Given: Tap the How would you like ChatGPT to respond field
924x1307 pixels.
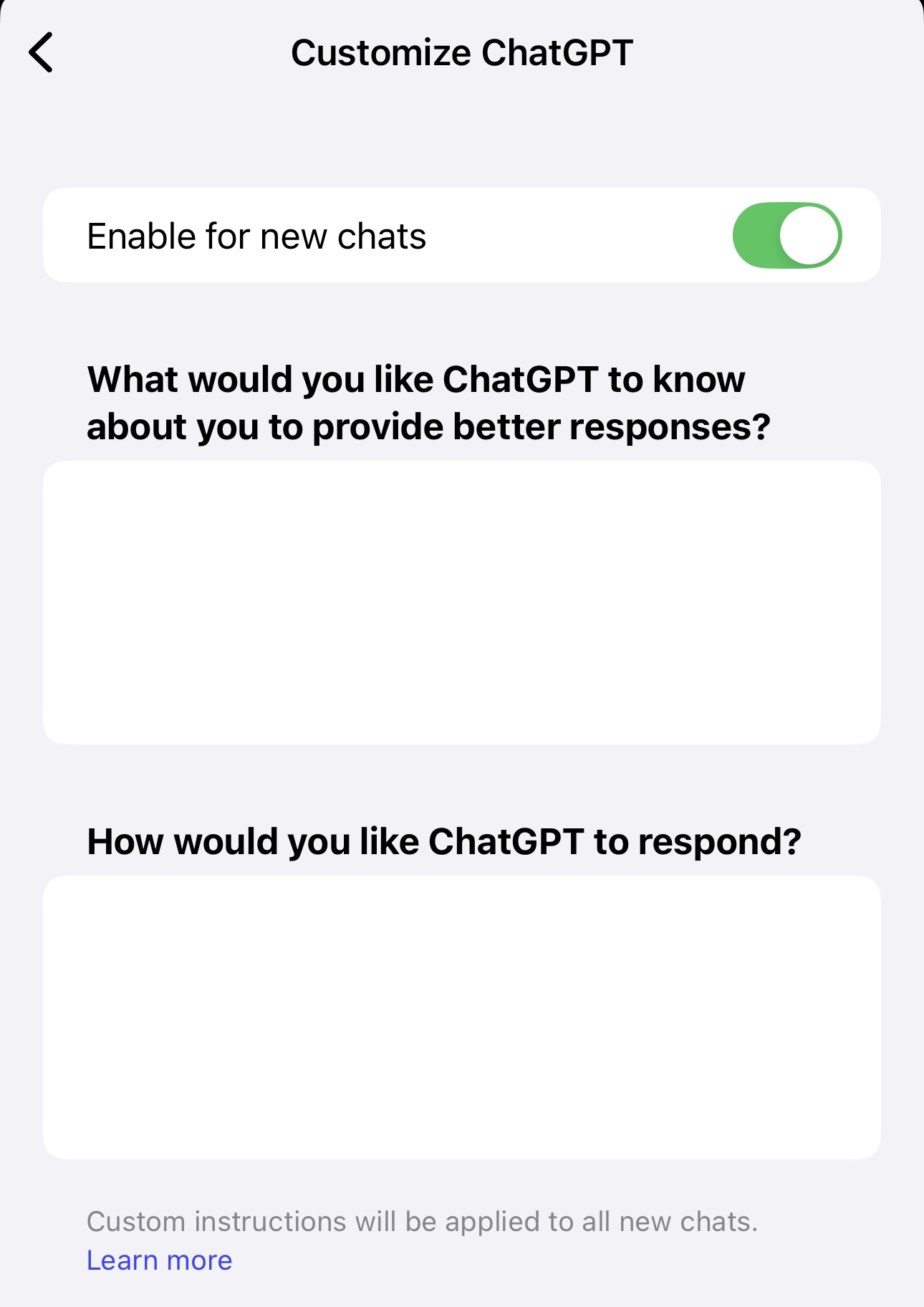Looking at the screenshot, I should click(x=461, y=1017).
